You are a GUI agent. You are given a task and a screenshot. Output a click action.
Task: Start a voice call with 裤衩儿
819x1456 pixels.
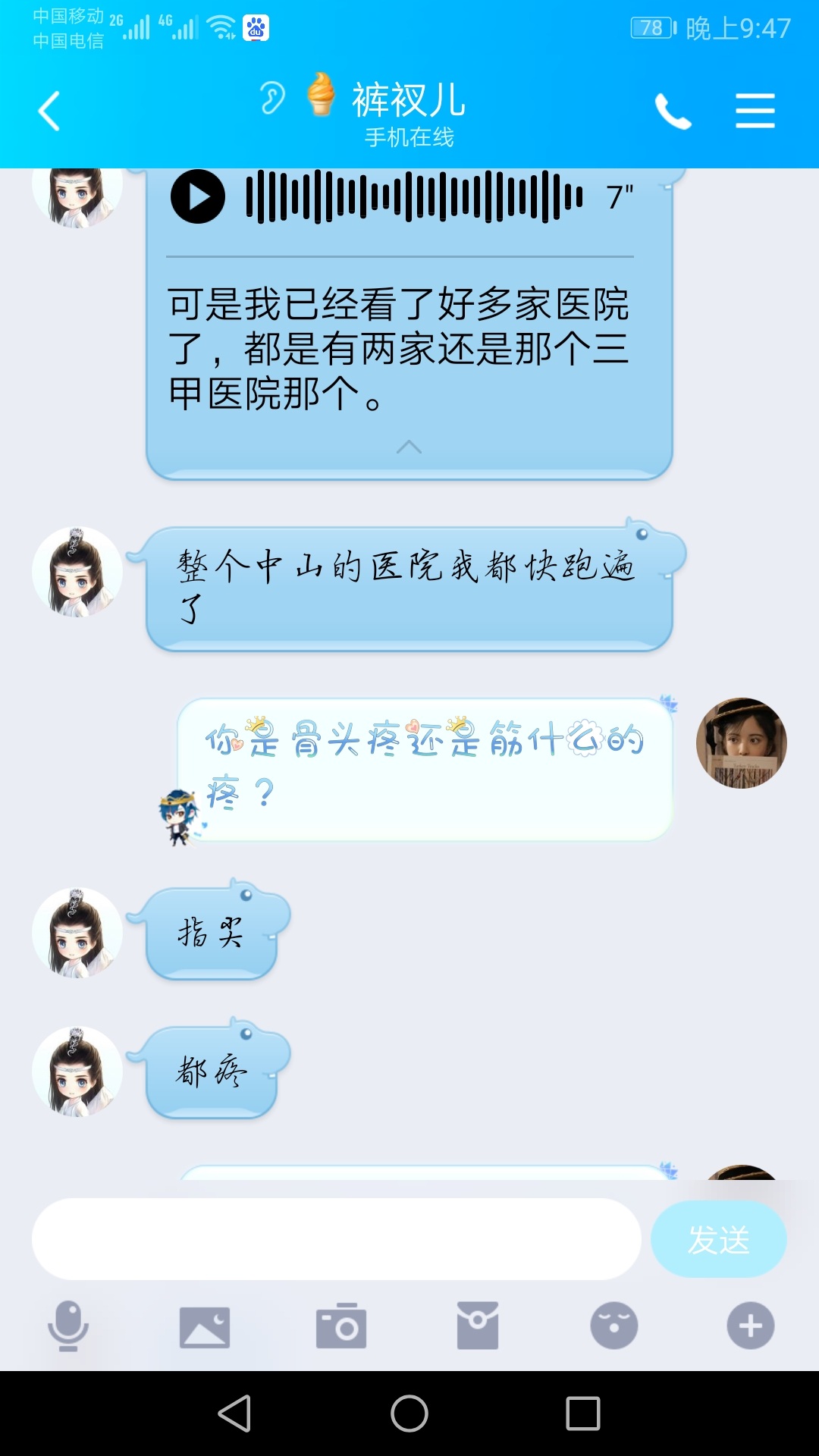673,111
